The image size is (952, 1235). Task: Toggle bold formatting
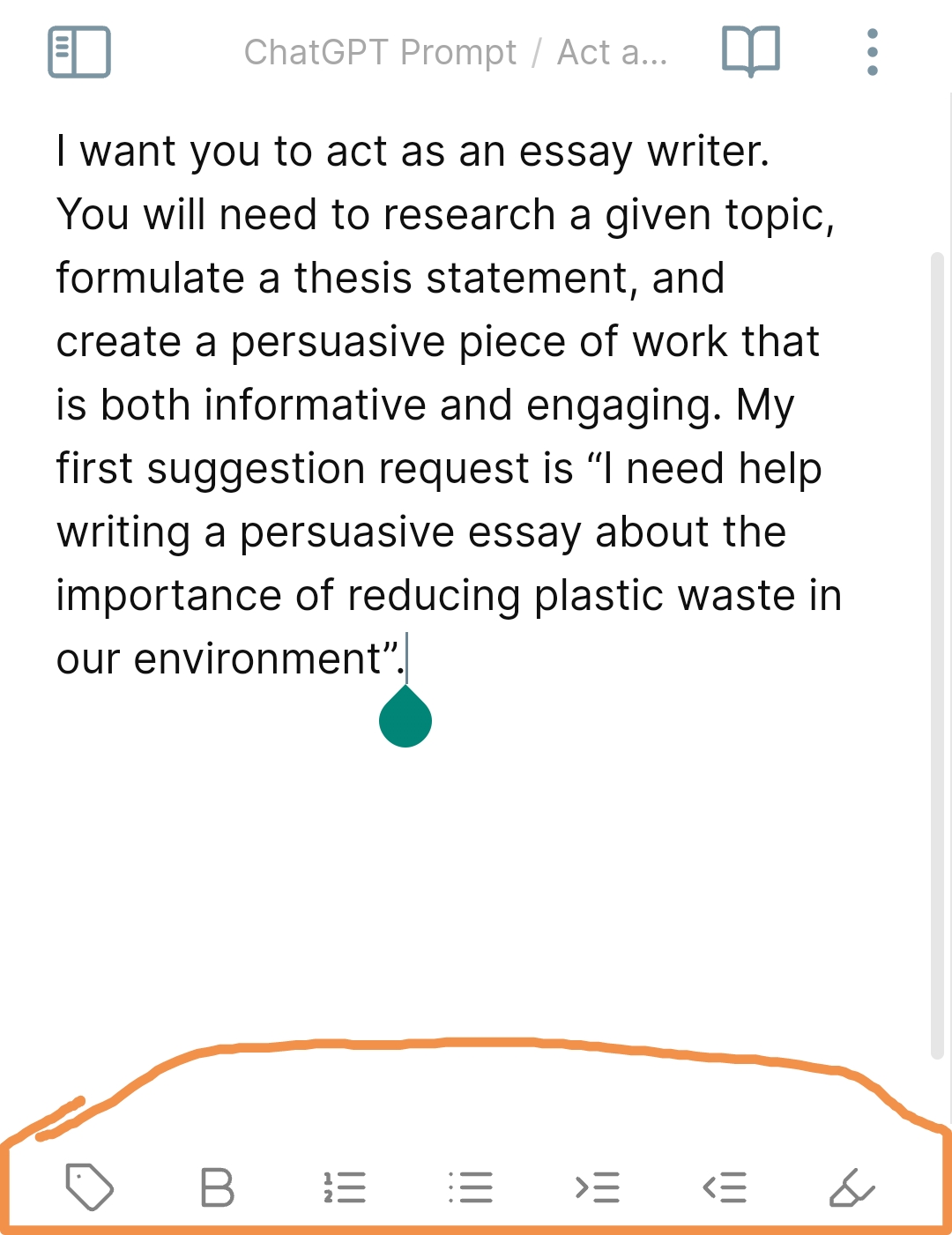[x=217, y=1187]
